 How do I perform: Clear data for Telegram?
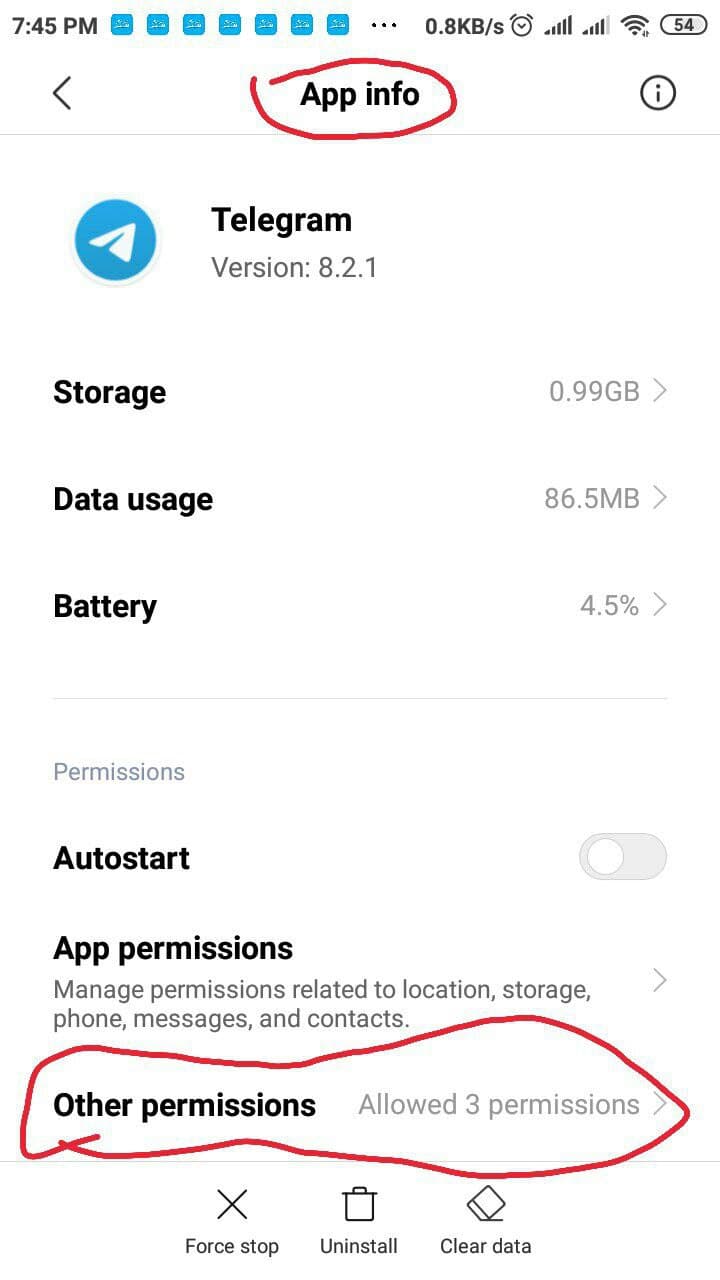coord(486,1221)
